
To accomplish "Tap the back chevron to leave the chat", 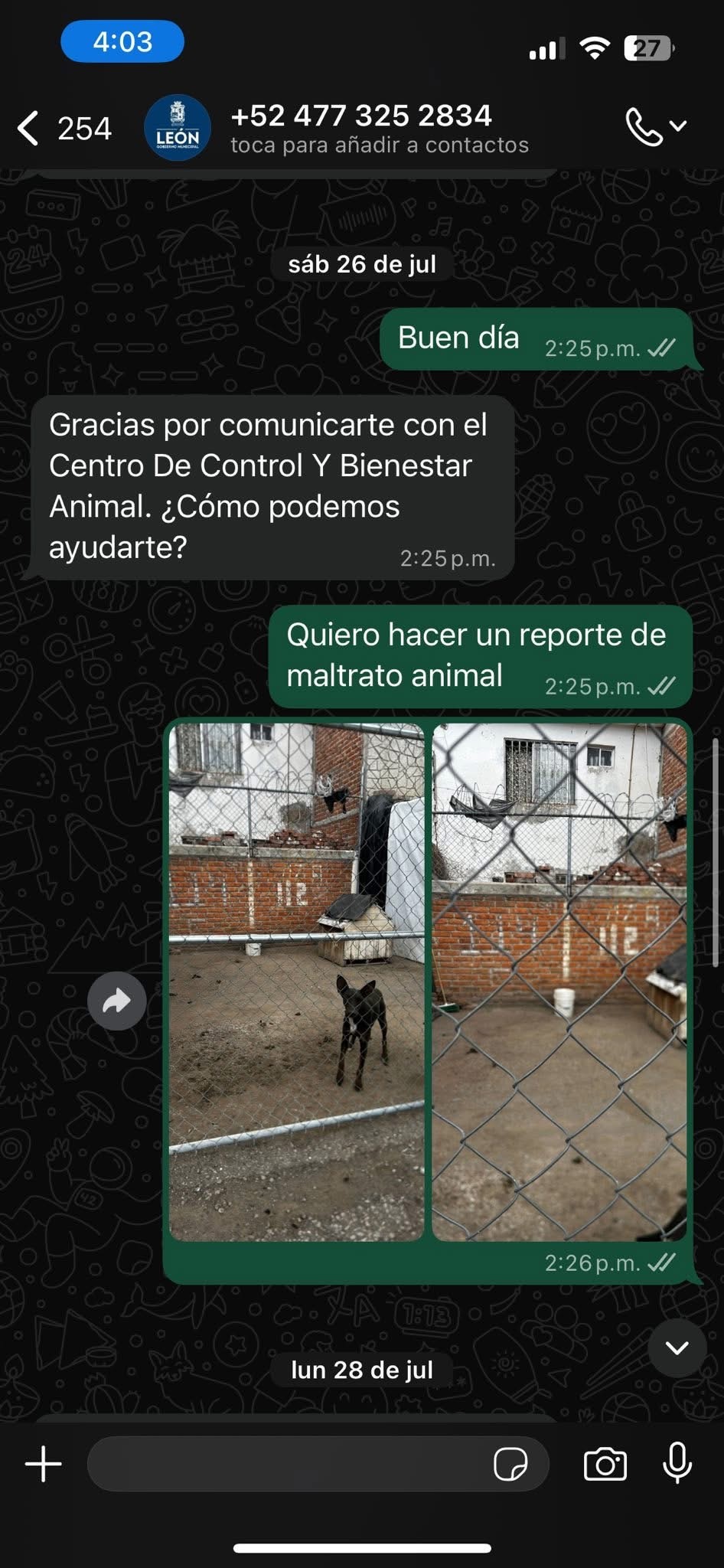I will click(x=28, y=128).
